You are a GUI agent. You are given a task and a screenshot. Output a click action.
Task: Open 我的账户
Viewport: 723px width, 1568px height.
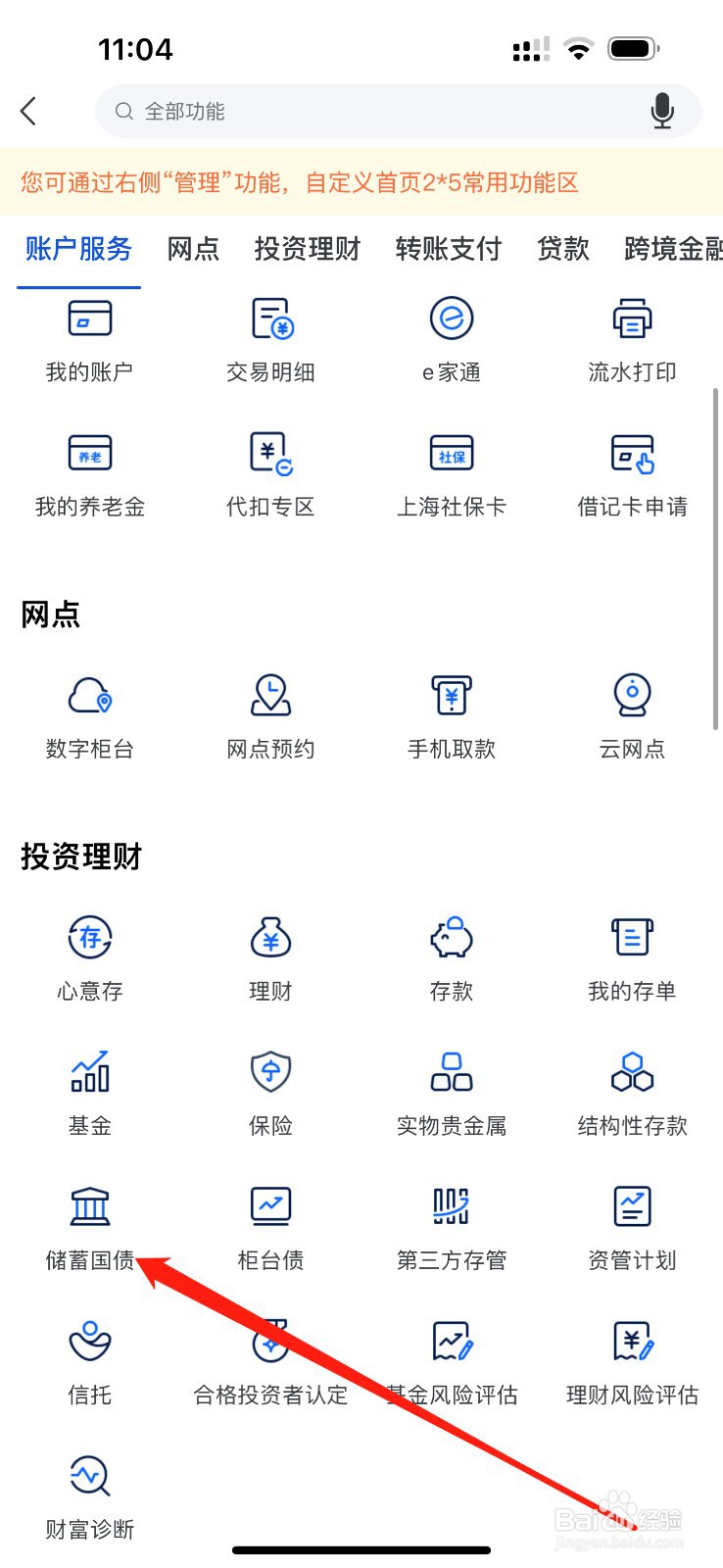pyautogui.click(x=89, y=340)
